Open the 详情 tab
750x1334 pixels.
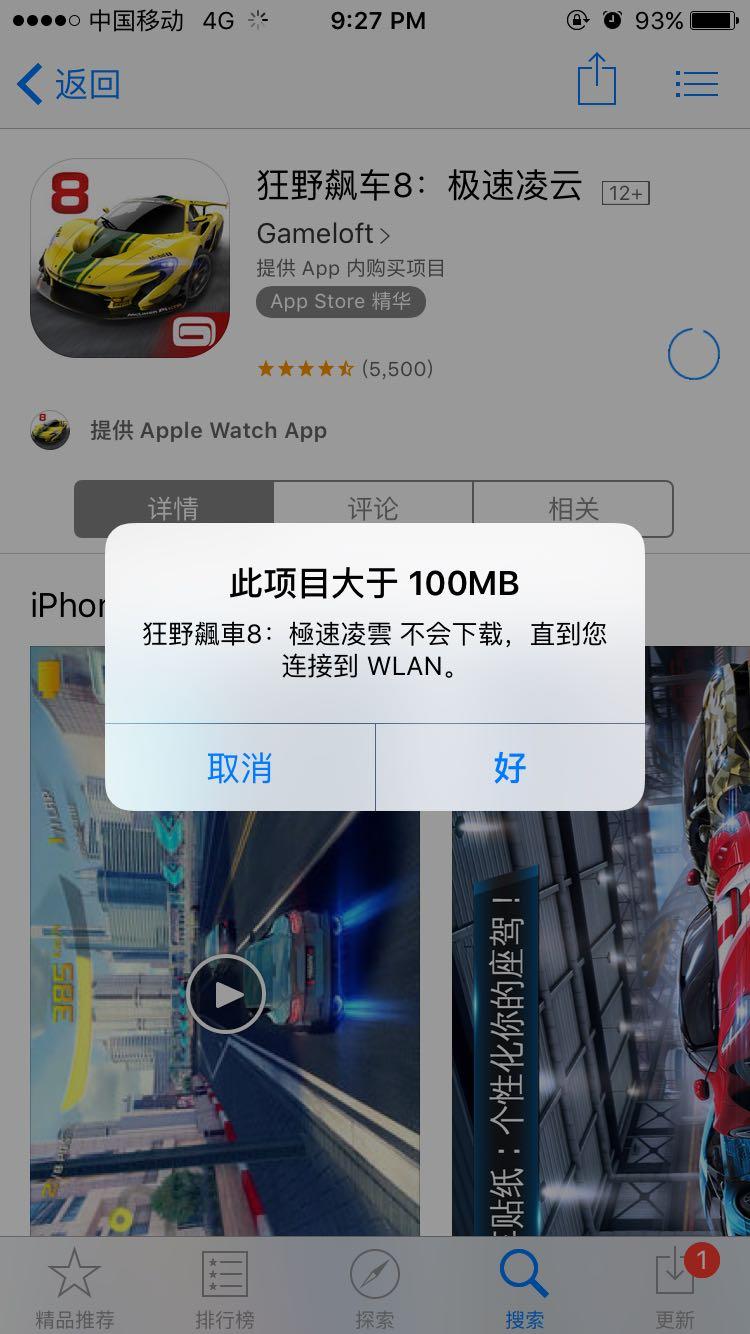click(x=174, y=509)
